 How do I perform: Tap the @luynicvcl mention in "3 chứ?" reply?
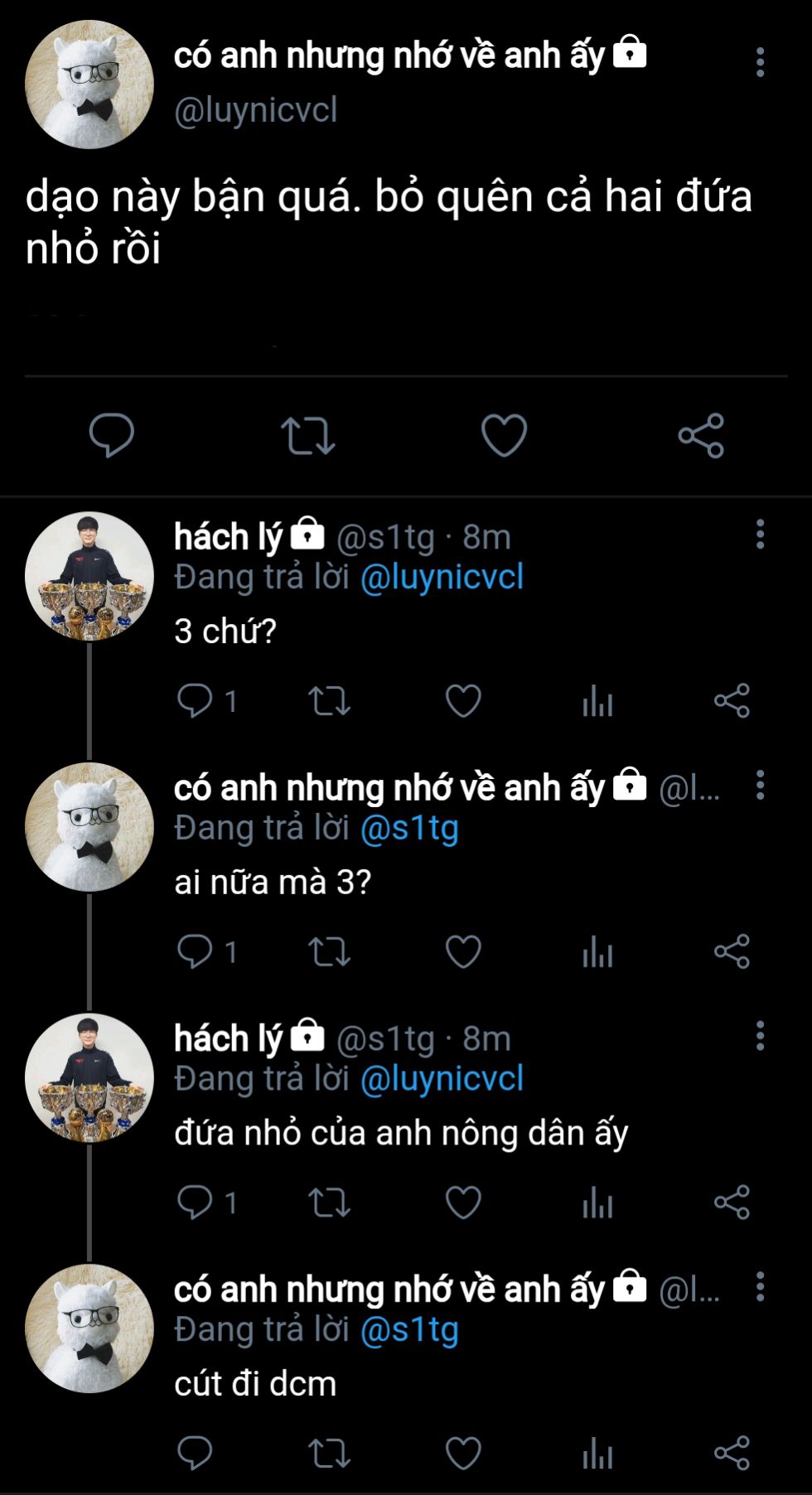coord(442,577)
